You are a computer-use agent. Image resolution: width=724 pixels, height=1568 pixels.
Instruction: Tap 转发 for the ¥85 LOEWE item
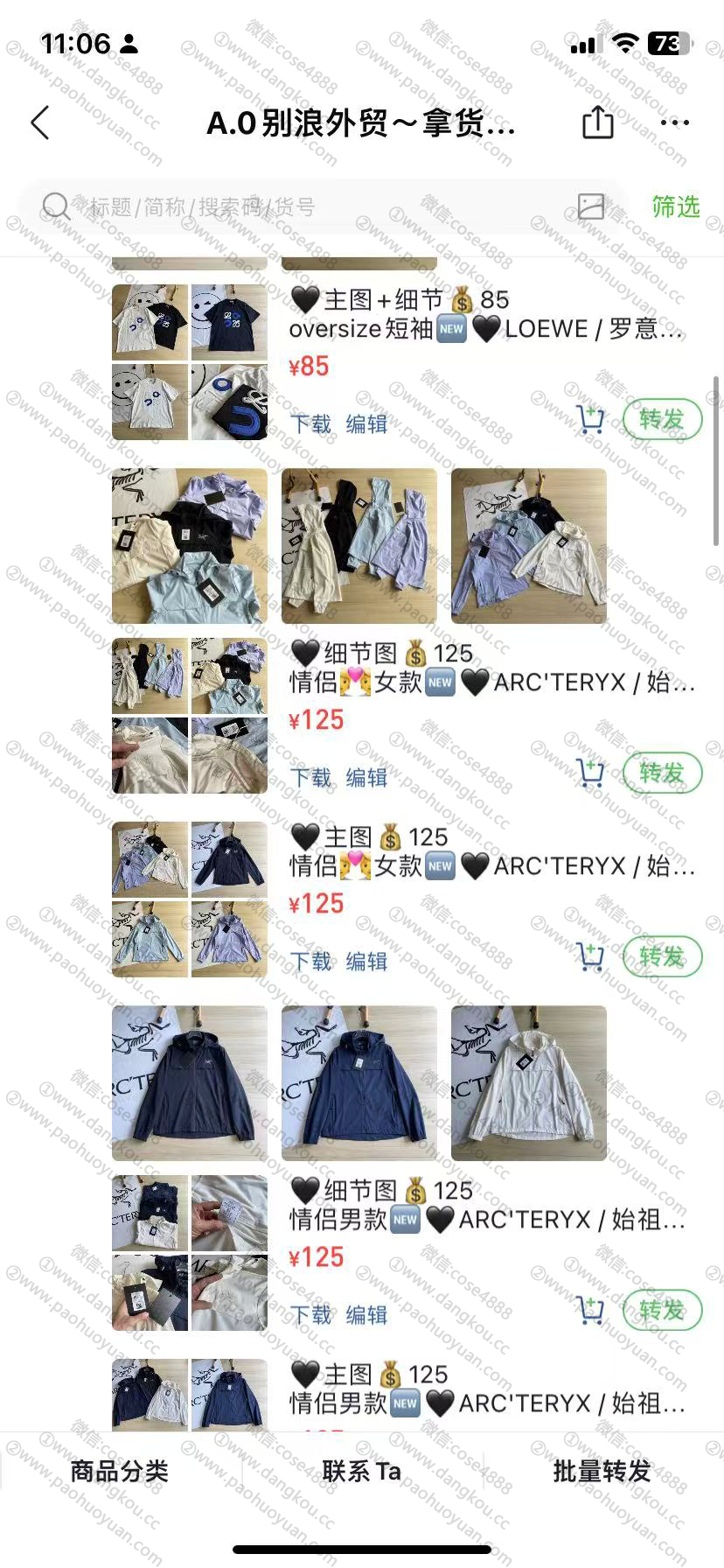point(662,420)
